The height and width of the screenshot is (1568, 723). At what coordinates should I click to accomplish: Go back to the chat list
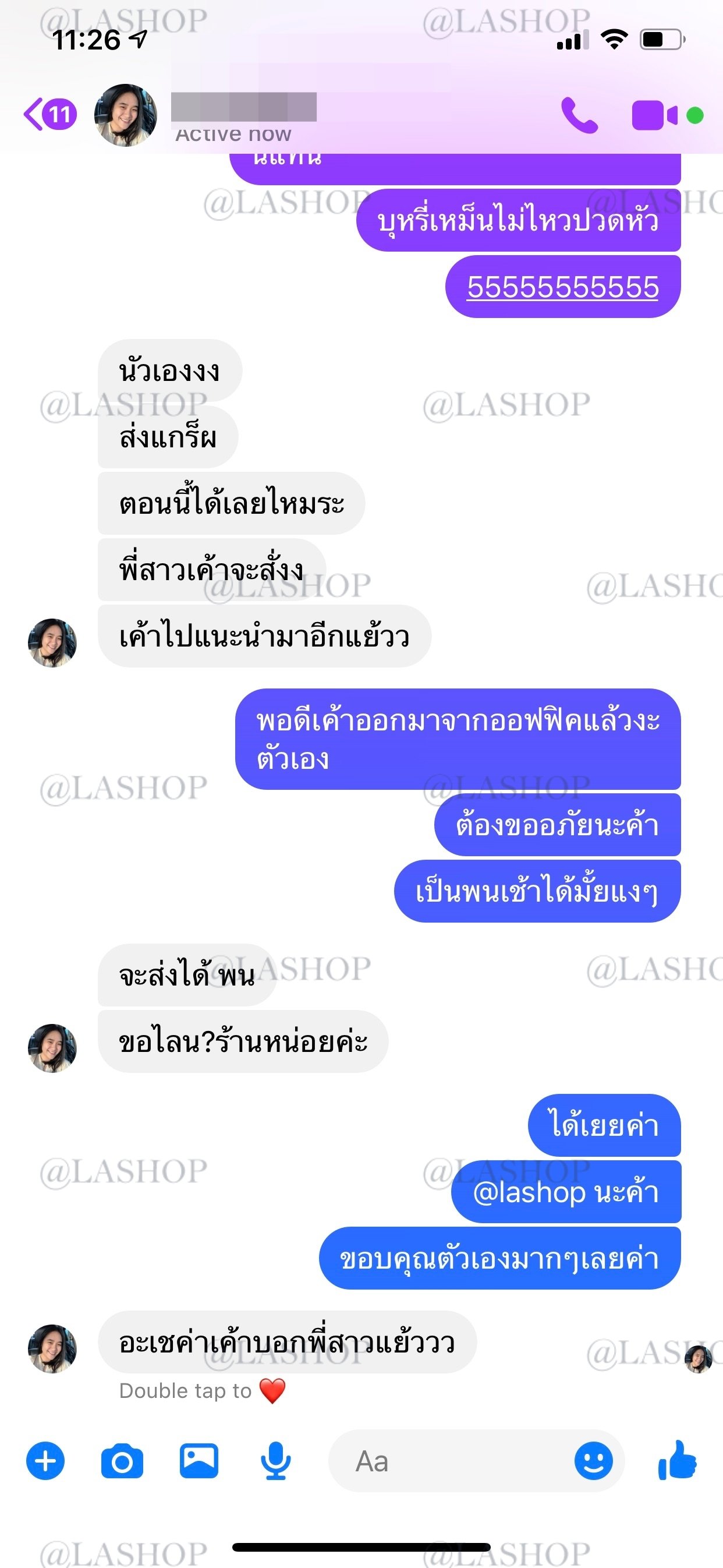click(49, 114)
